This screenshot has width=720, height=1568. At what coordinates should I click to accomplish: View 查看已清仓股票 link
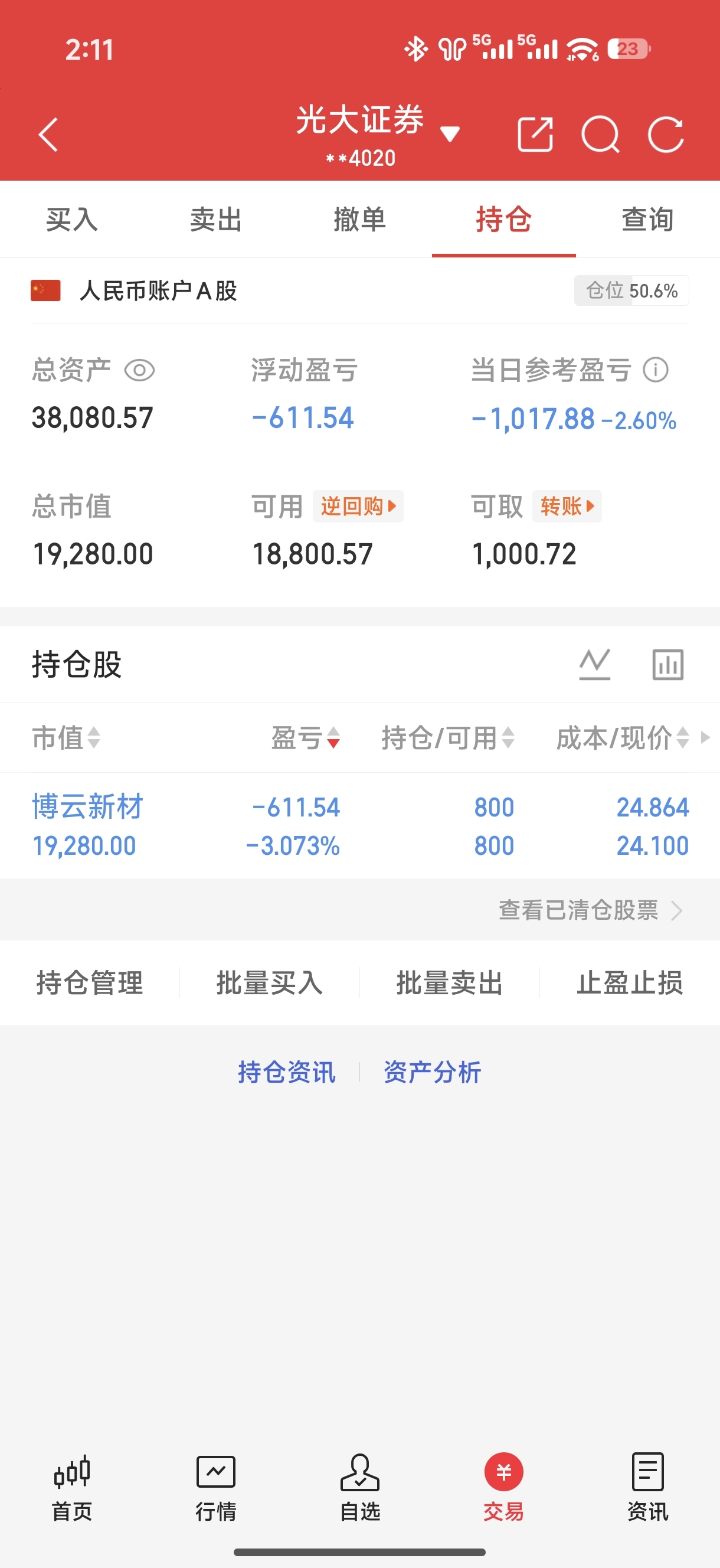pyautogui.click(x=590, y=910)
